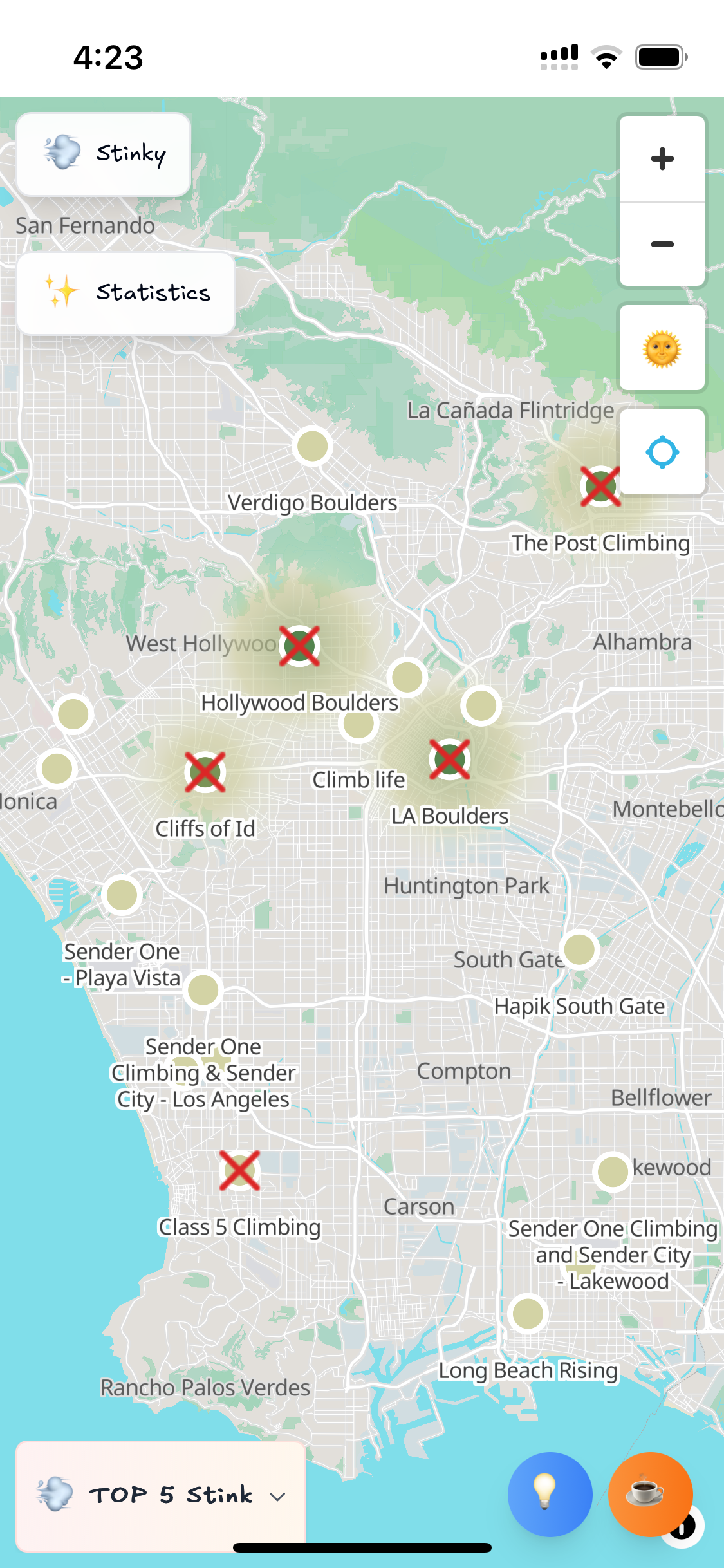
Task: Select the Verdigo Boulders map marker
Action: click(x=312, y=445)
